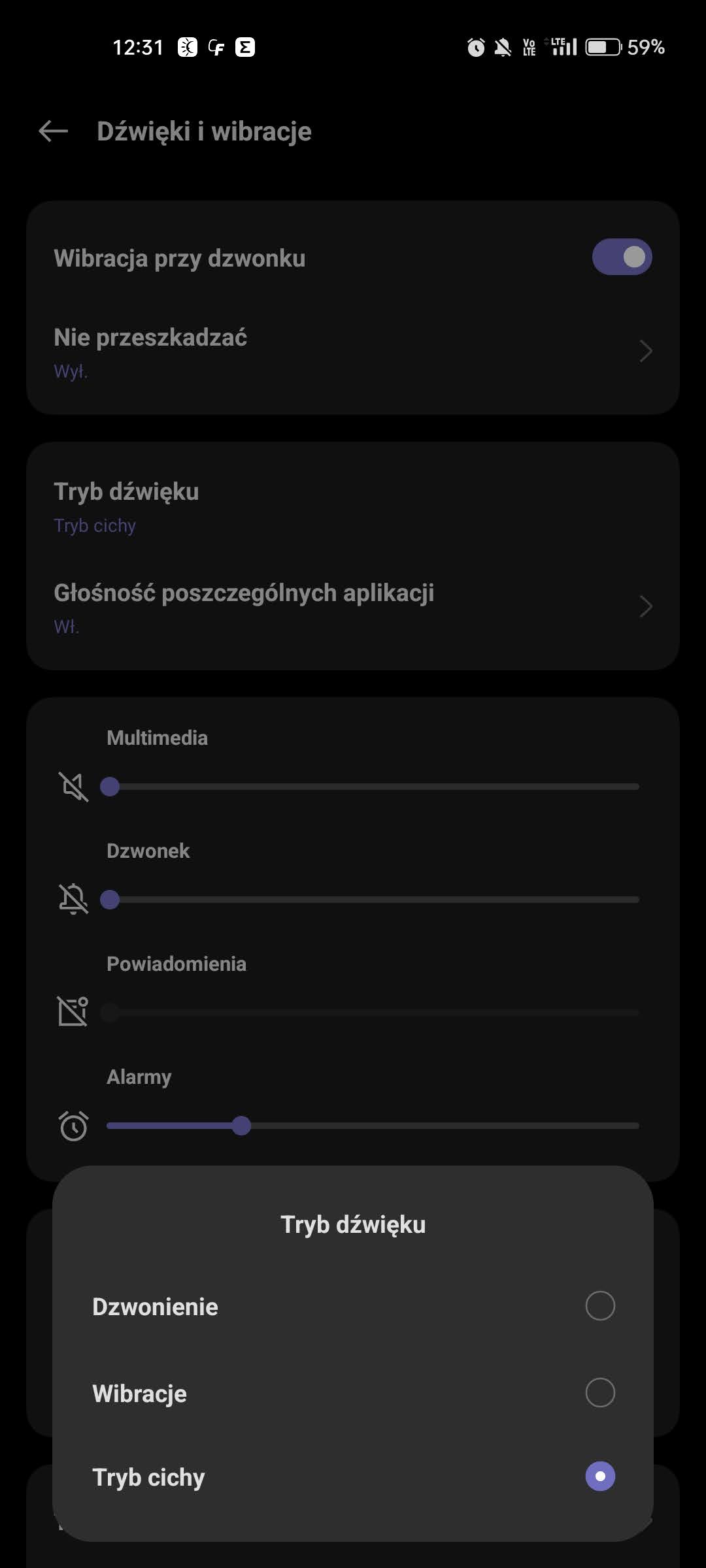Go back from Dźwięki i wibracje

pos(54,131)
